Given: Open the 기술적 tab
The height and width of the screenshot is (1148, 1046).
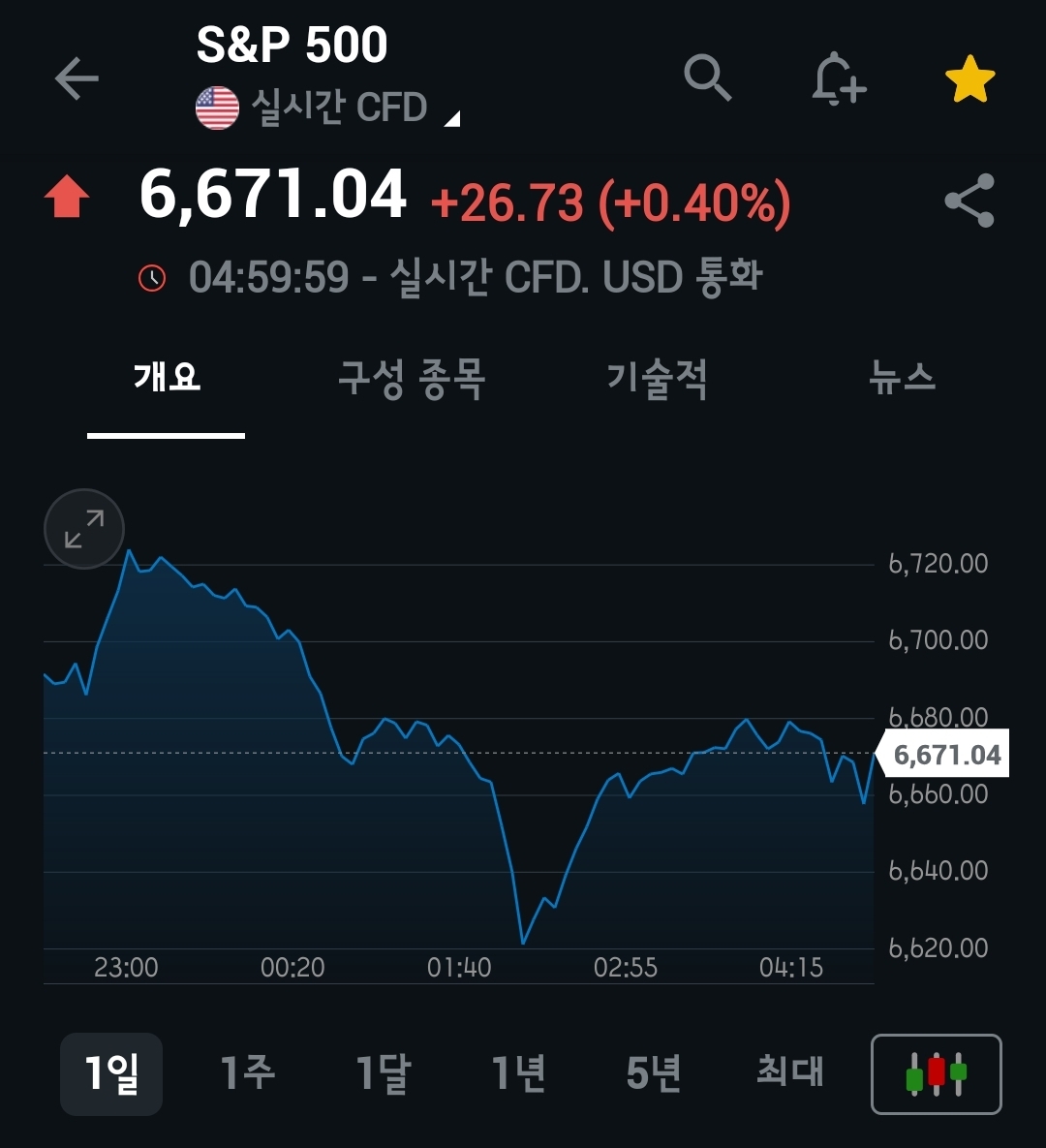Looking at the screenshot, I should point(657,378).
